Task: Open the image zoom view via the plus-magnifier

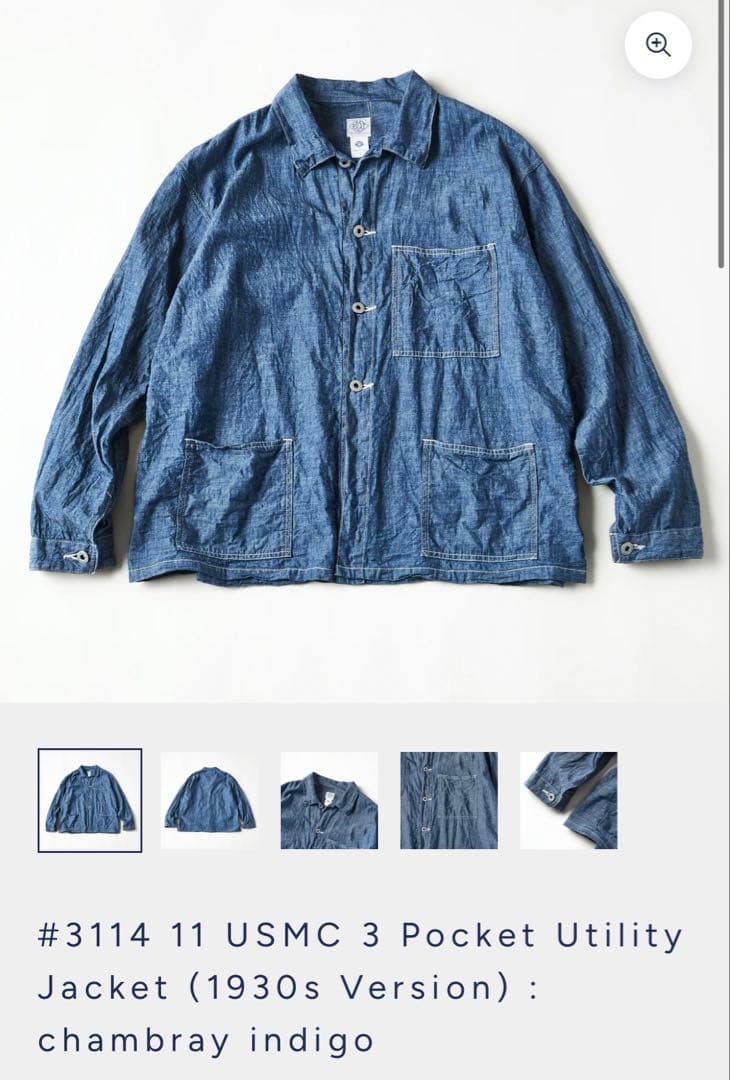Action: click(x=657, y=44)
